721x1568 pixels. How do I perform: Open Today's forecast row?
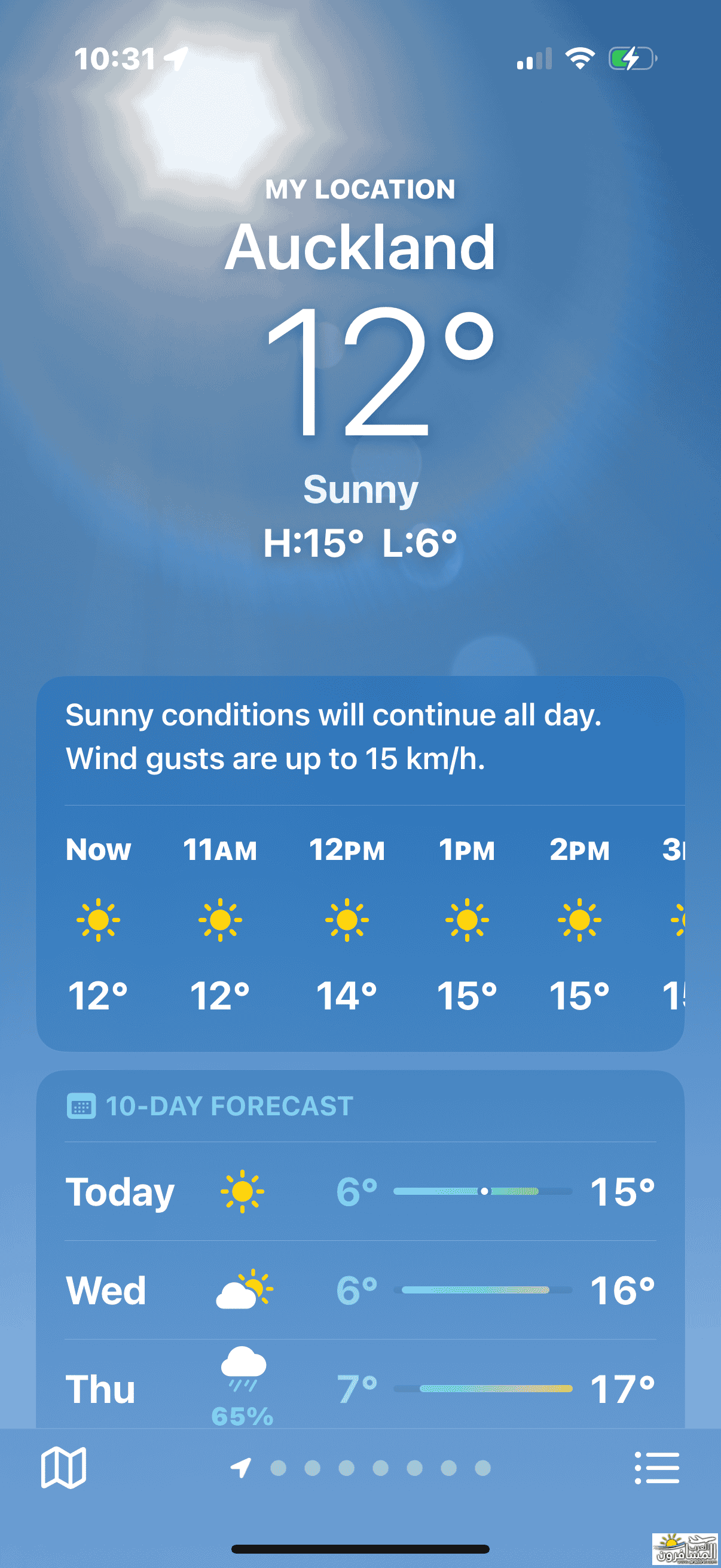(360, 1191)
